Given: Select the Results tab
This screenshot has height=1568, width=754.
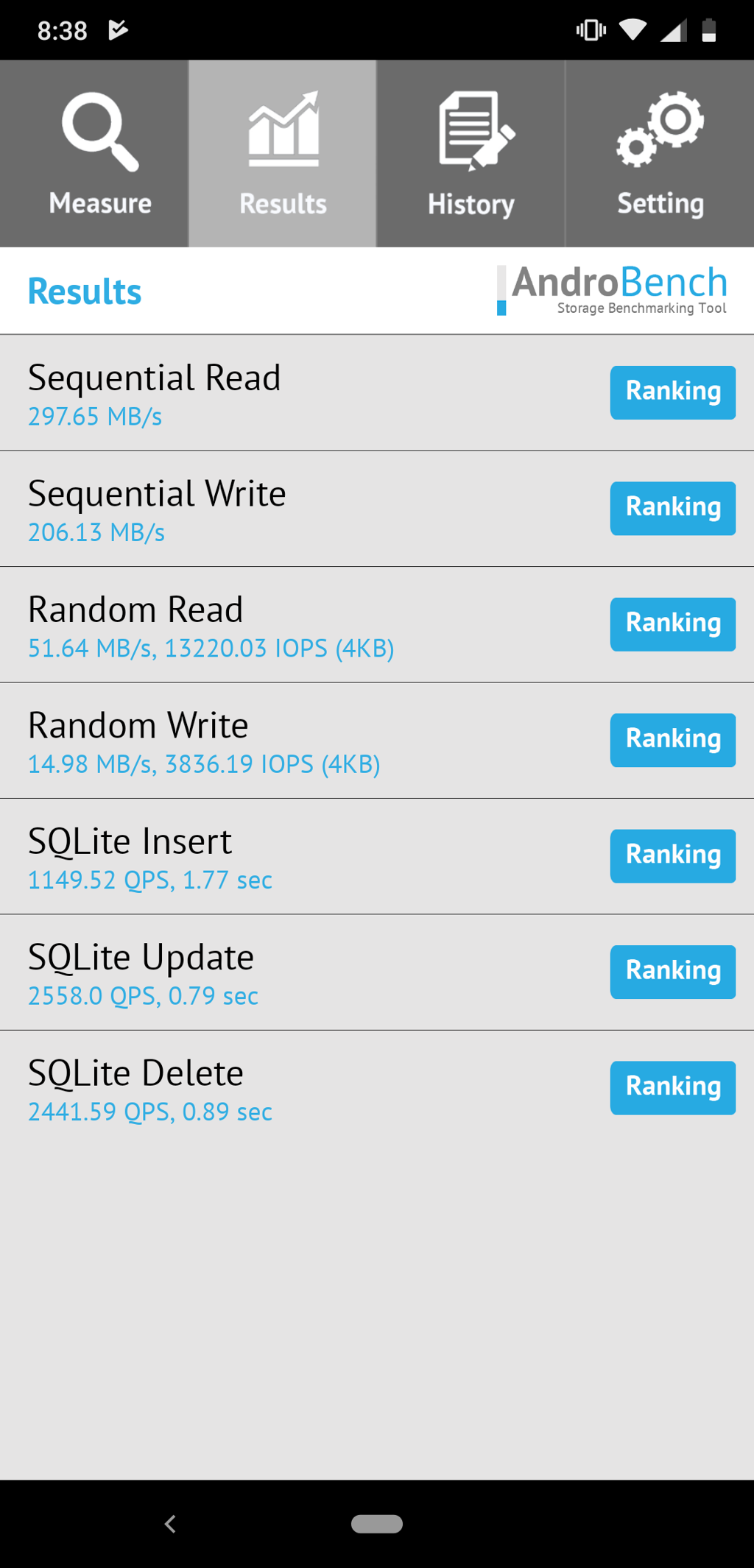Looking at the screenshot, I should click(x=283, y=154).
